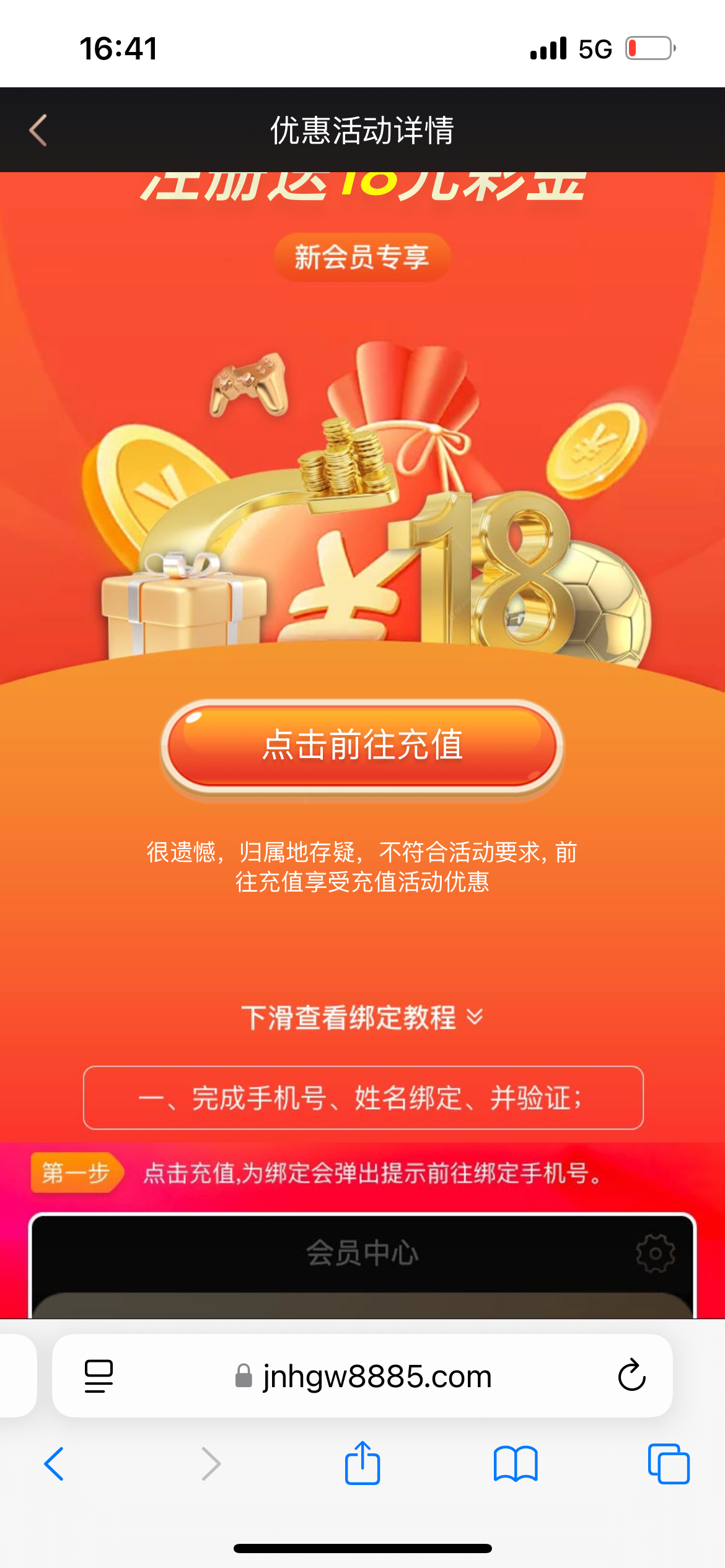Open the Safari page settings menu
725x1568 pixels.
click(99, 1376)
